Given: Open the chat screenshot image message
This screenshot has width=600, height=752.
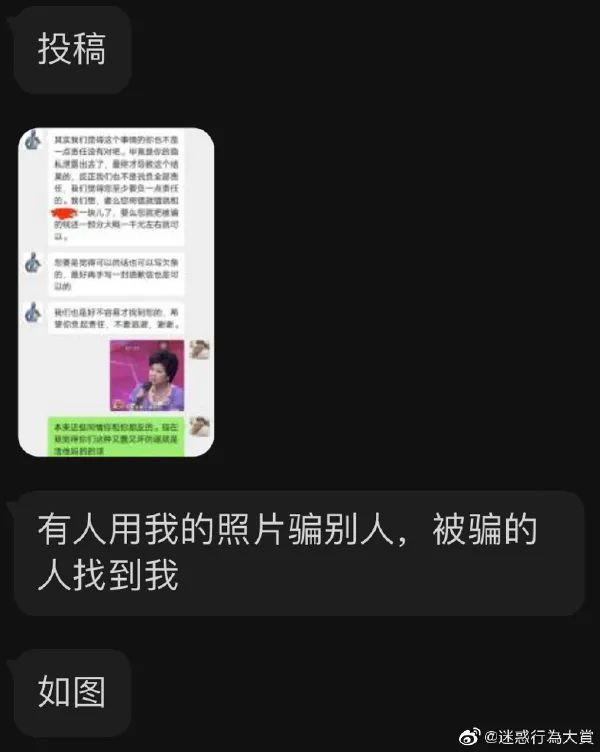Looking at the screenshot, I should (x=116, y=292).
